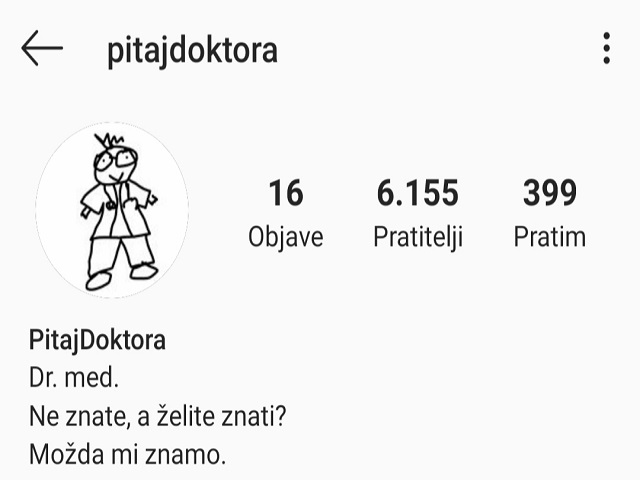Go back using the arrow icon
This screenshot has height=480, width=640.
[x=41, y=48]
